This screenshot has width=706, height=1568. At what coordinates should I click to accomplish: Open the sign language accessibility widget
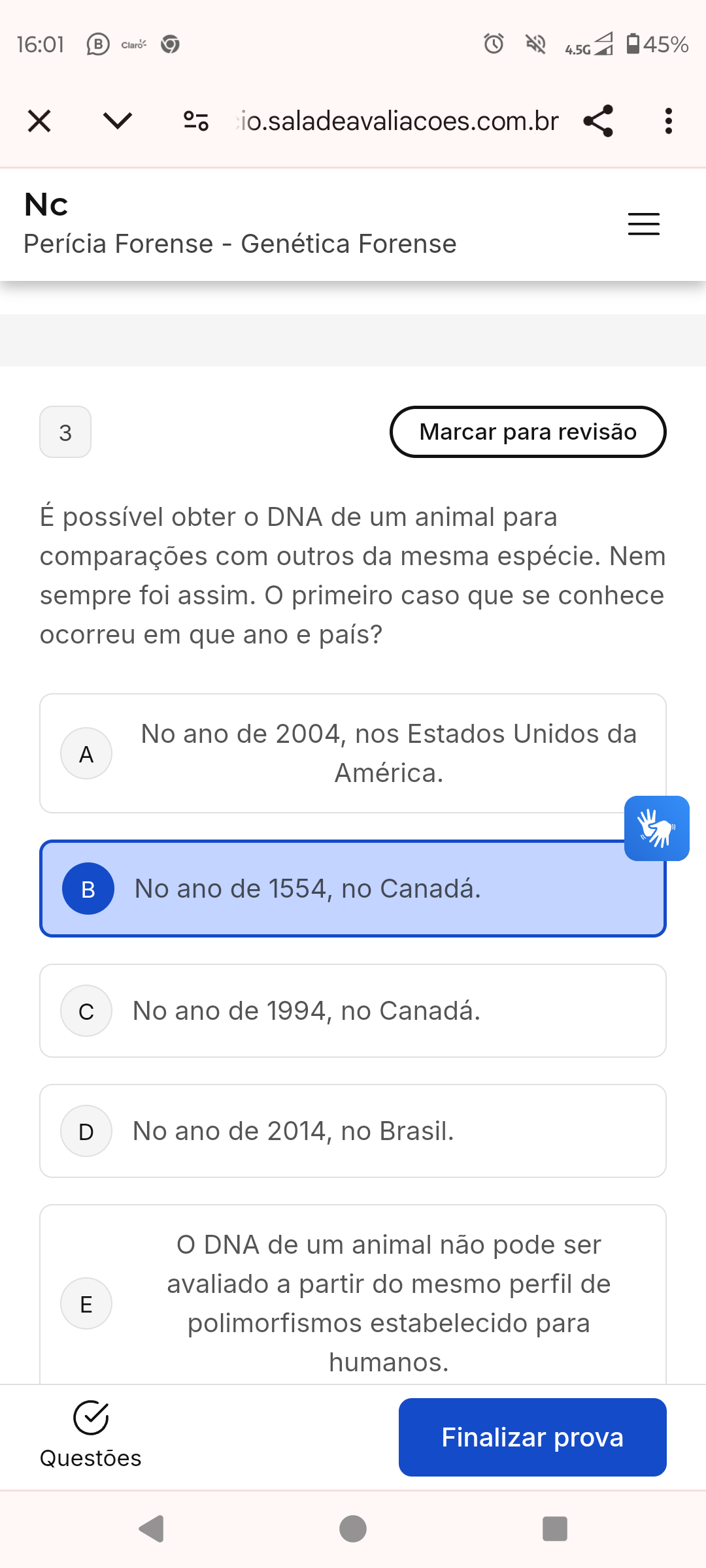[656, 828]
